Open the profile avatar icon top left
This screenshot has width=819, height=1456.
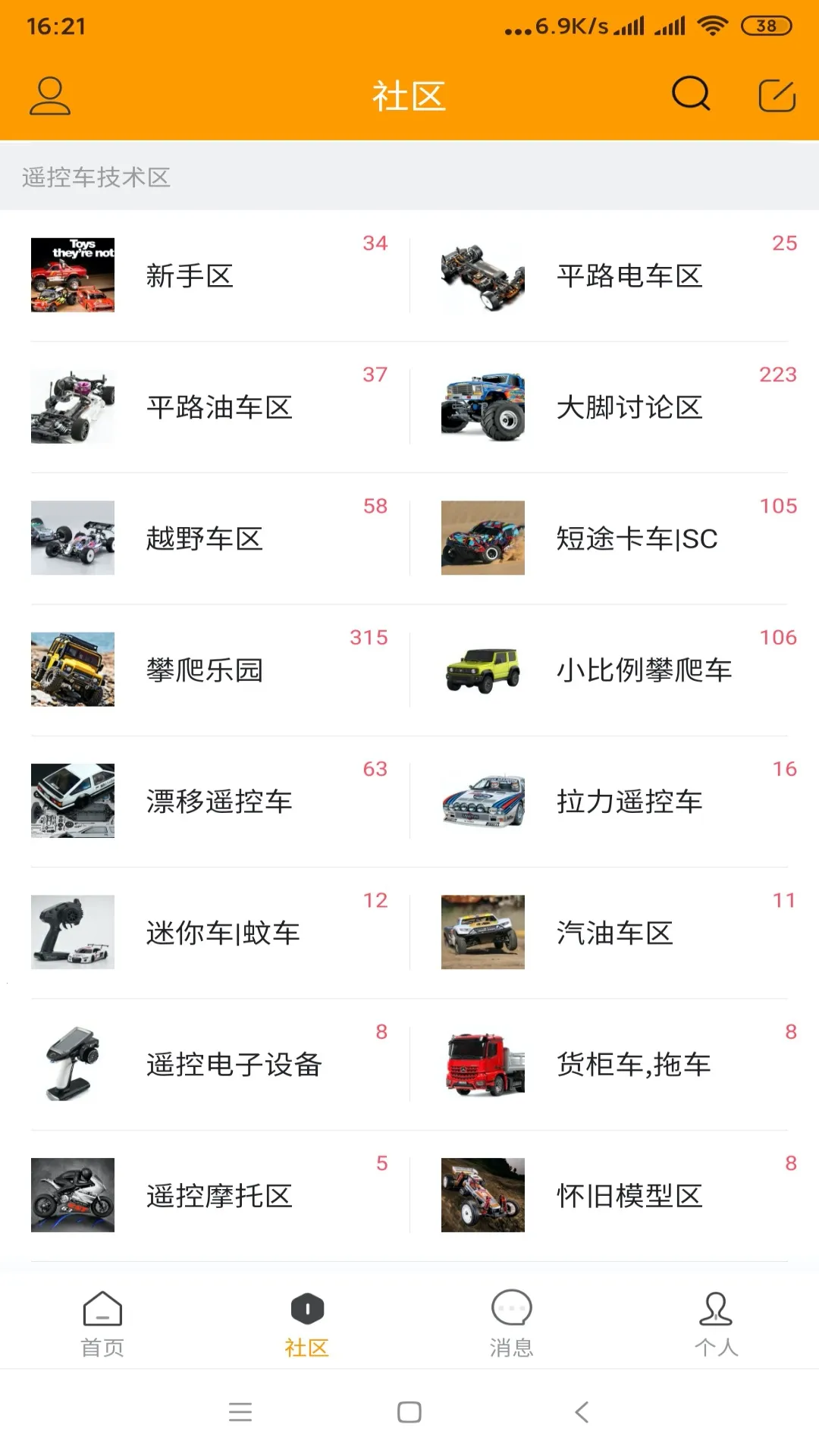49,96
